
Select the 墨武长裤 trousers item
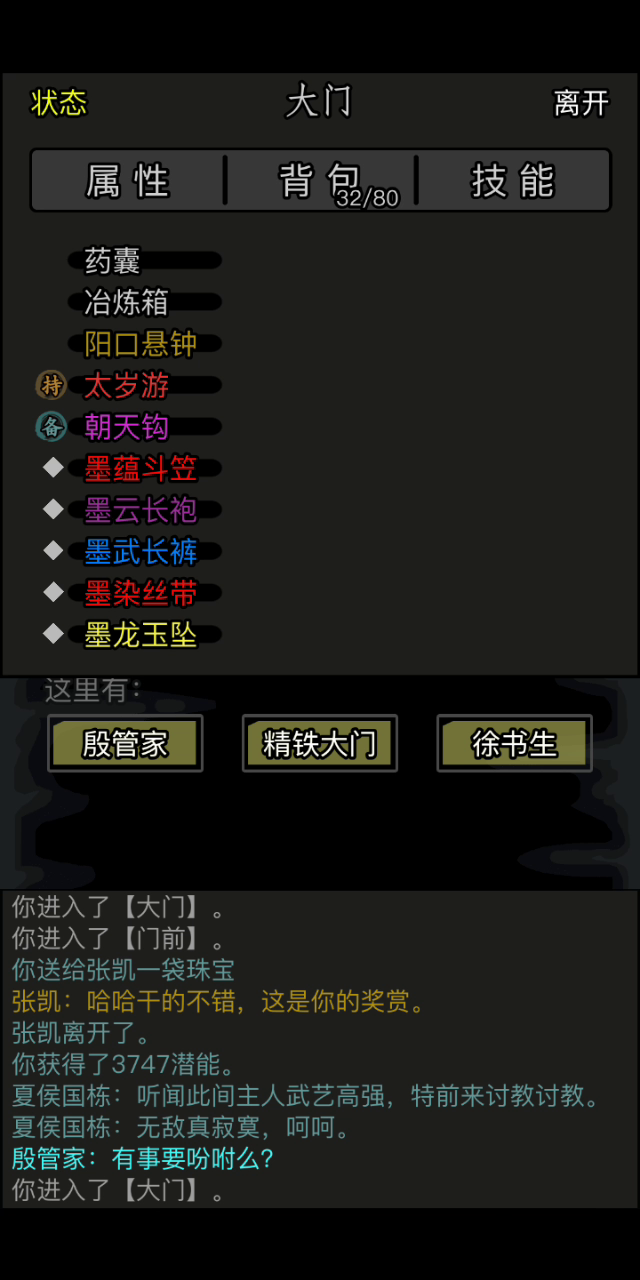point(140,551)
